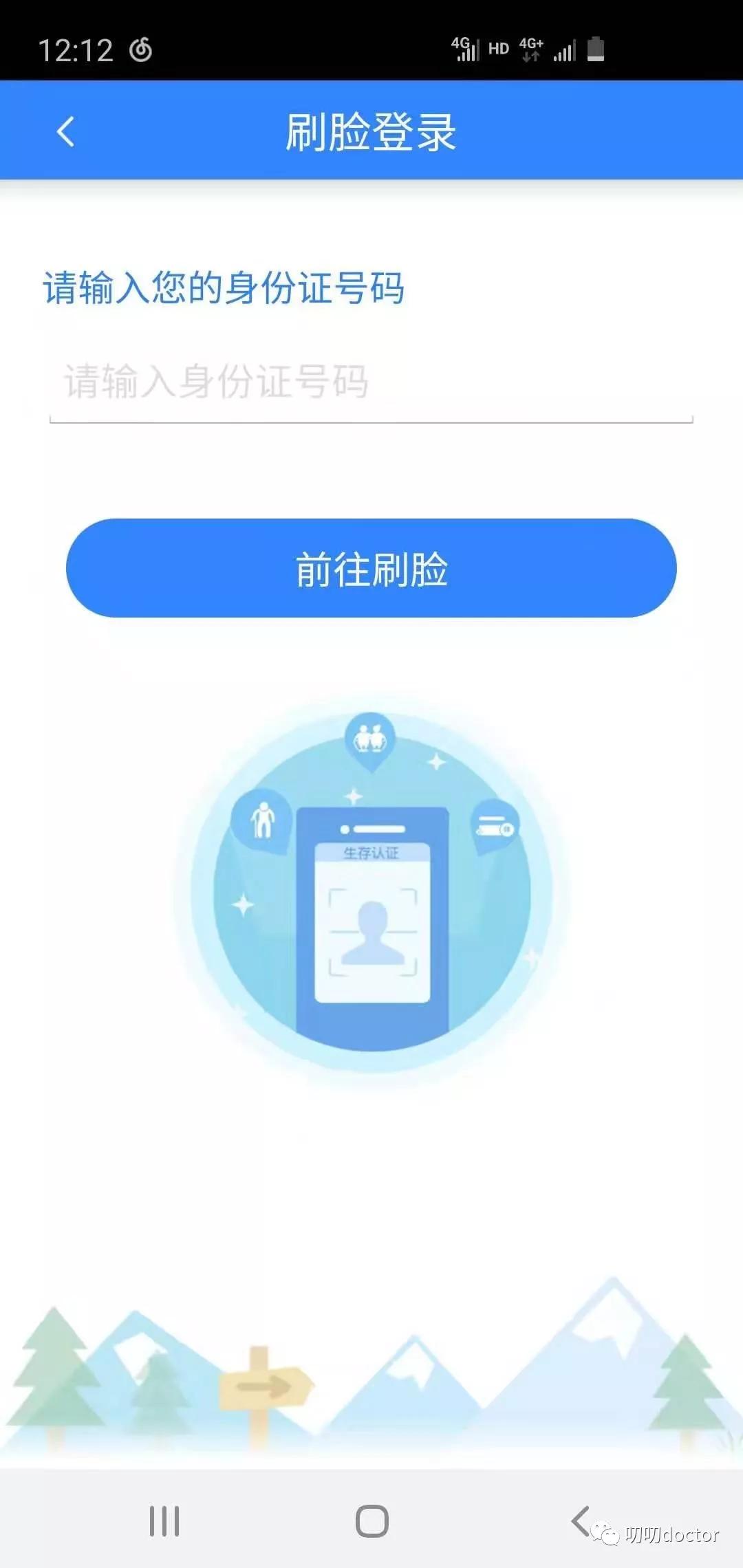Tap the HD icon in the status bar

click(x=497, y=48)
